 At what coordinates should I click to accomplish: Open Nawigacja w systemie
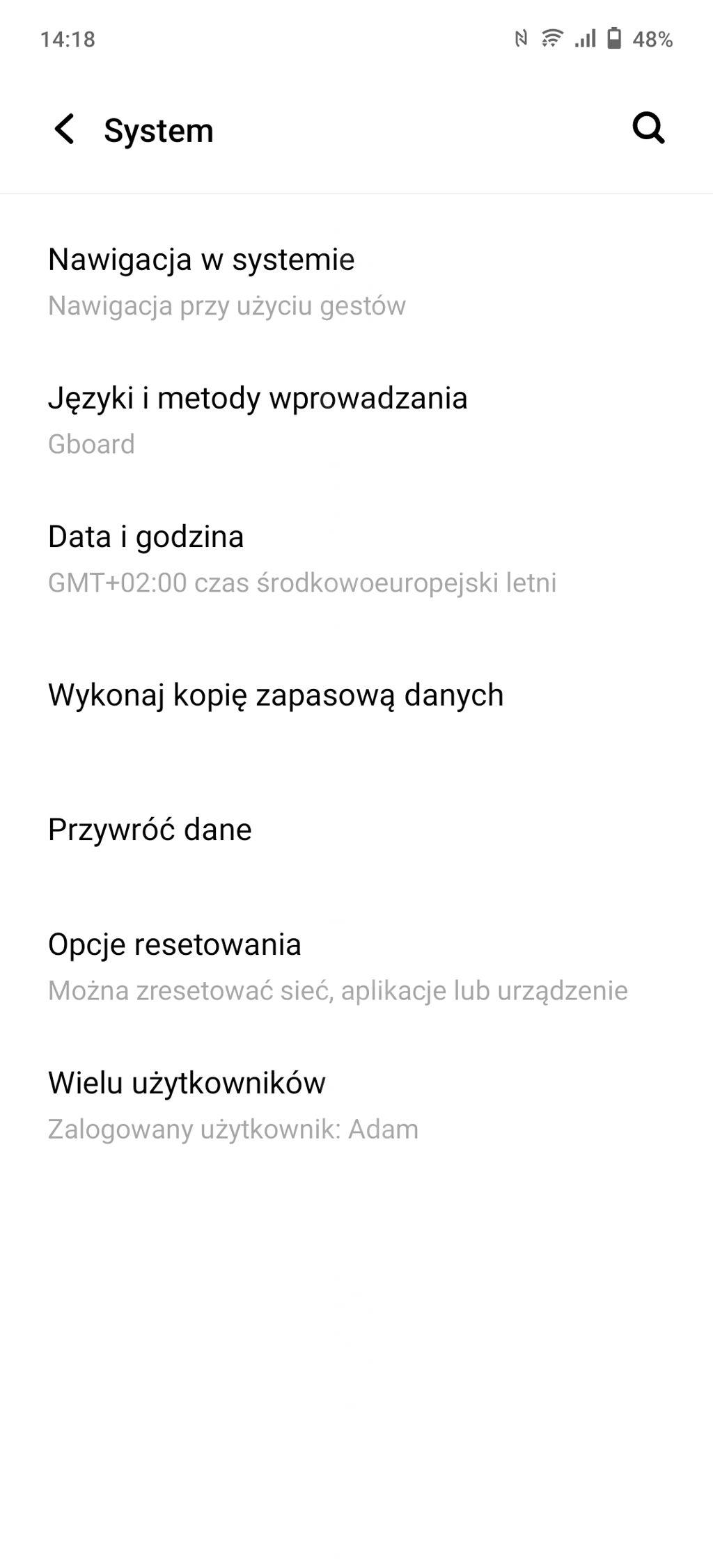(356, 281)
